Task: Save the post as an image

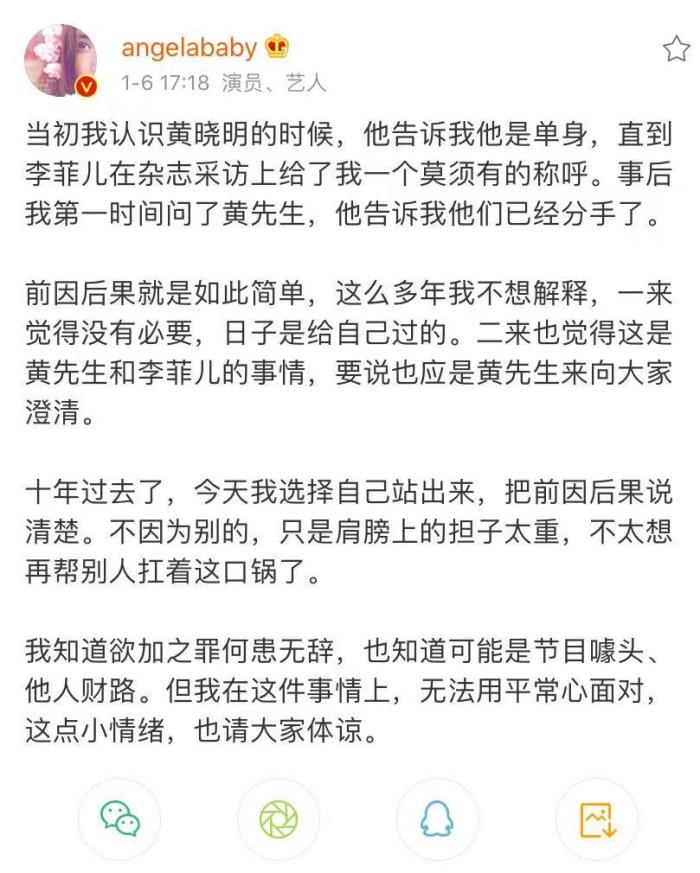Action: click(x=597, y=820)
